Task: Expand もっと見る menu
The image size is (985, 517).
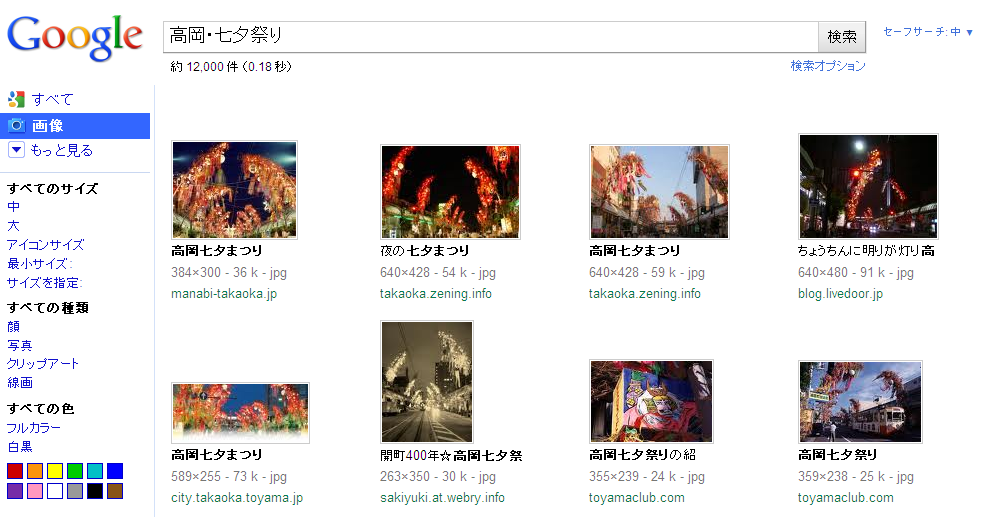Action: [x=61, y=150]
